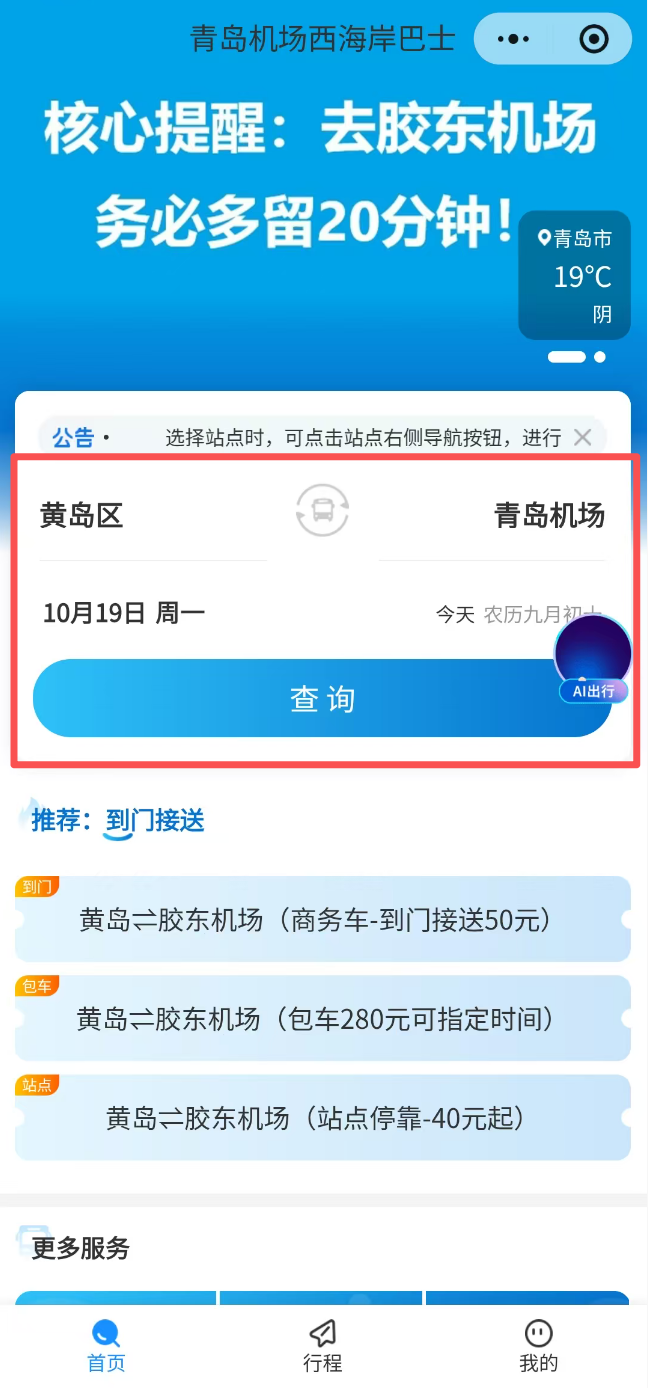The height and width of the screenshot is (1388, 648).
Task: Dismiss the 公告 announcement bar
Action: coord(583,437)
